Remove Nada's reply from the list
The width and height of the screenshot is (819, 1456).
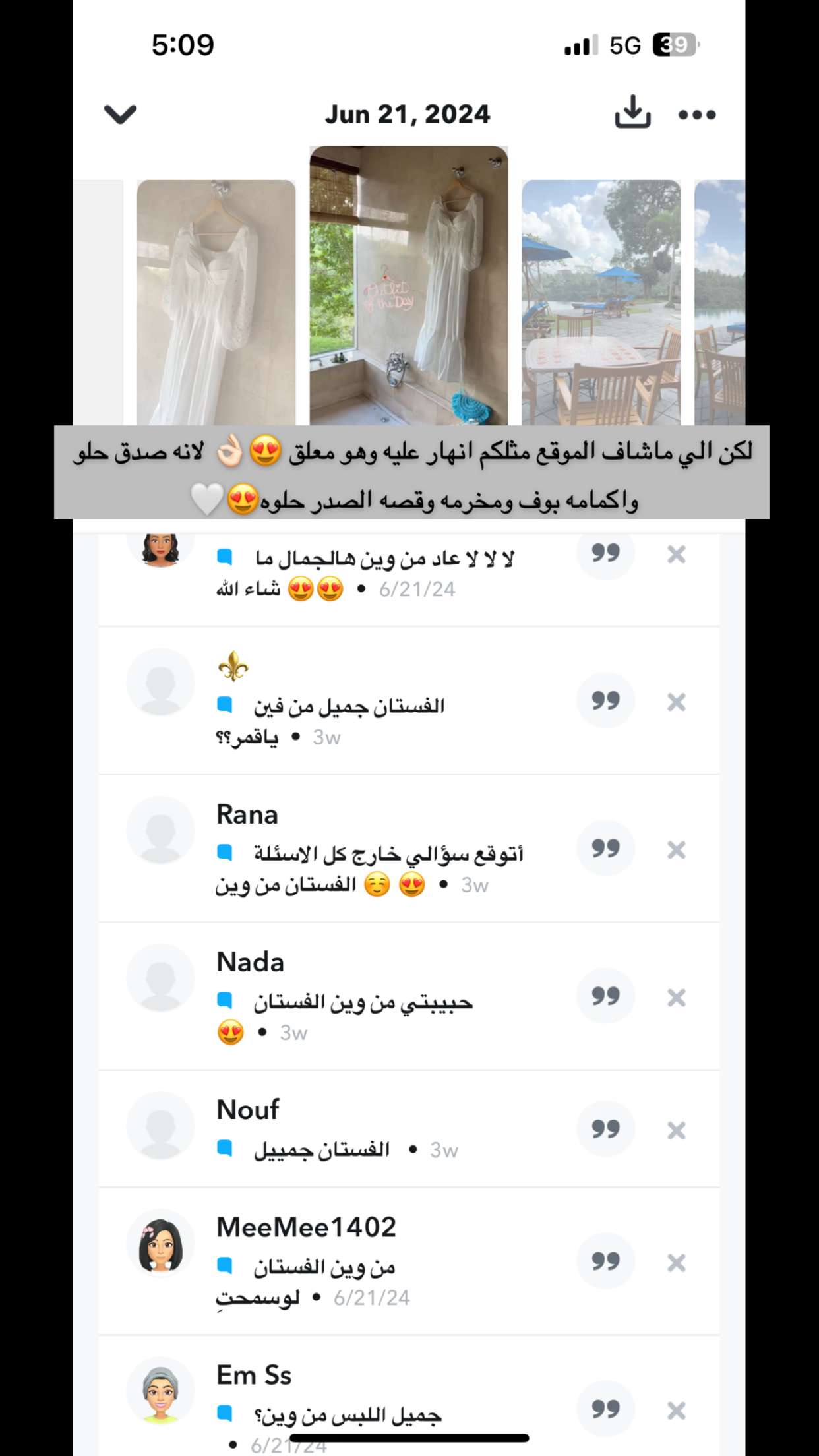[676, 998]
